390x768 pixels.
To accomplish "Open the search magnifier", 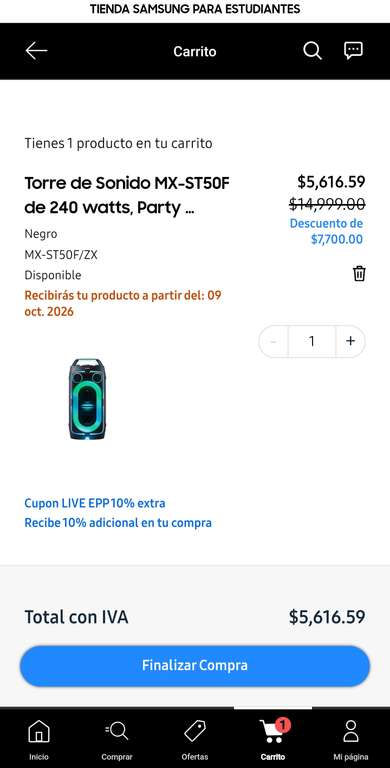I will pyautogui.click(x=312, y=50).
